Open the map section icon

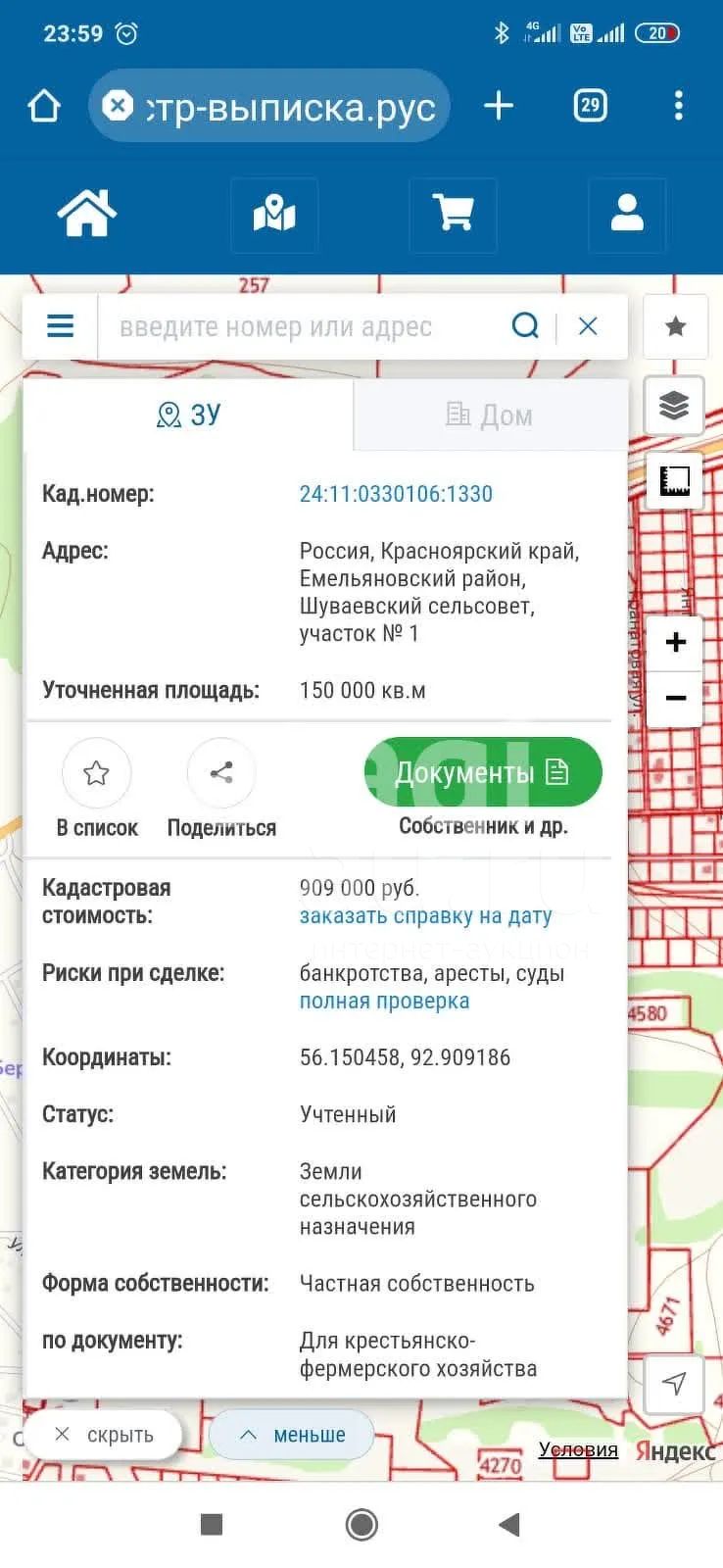(274, 215)
